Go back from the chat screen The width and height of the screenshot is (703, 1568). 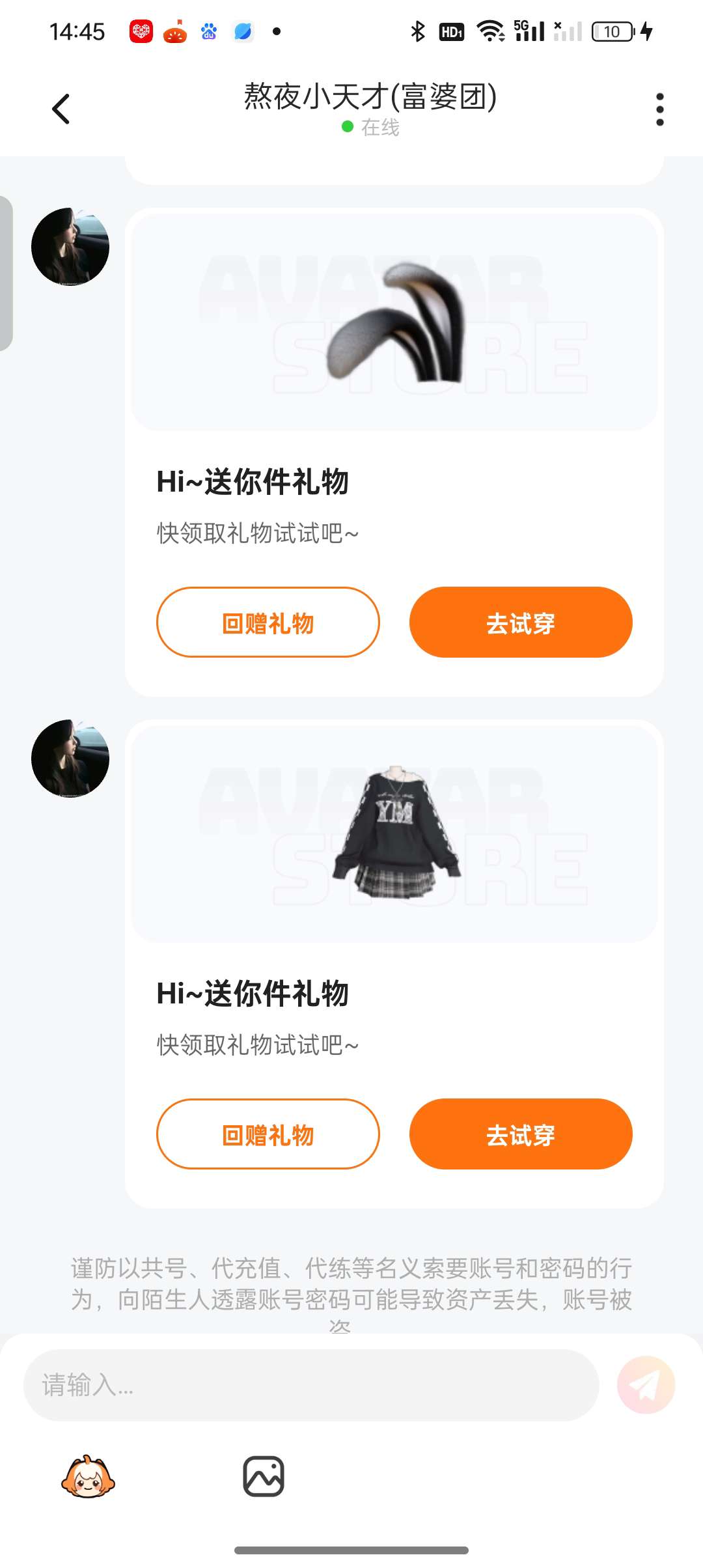click(61, 109)
